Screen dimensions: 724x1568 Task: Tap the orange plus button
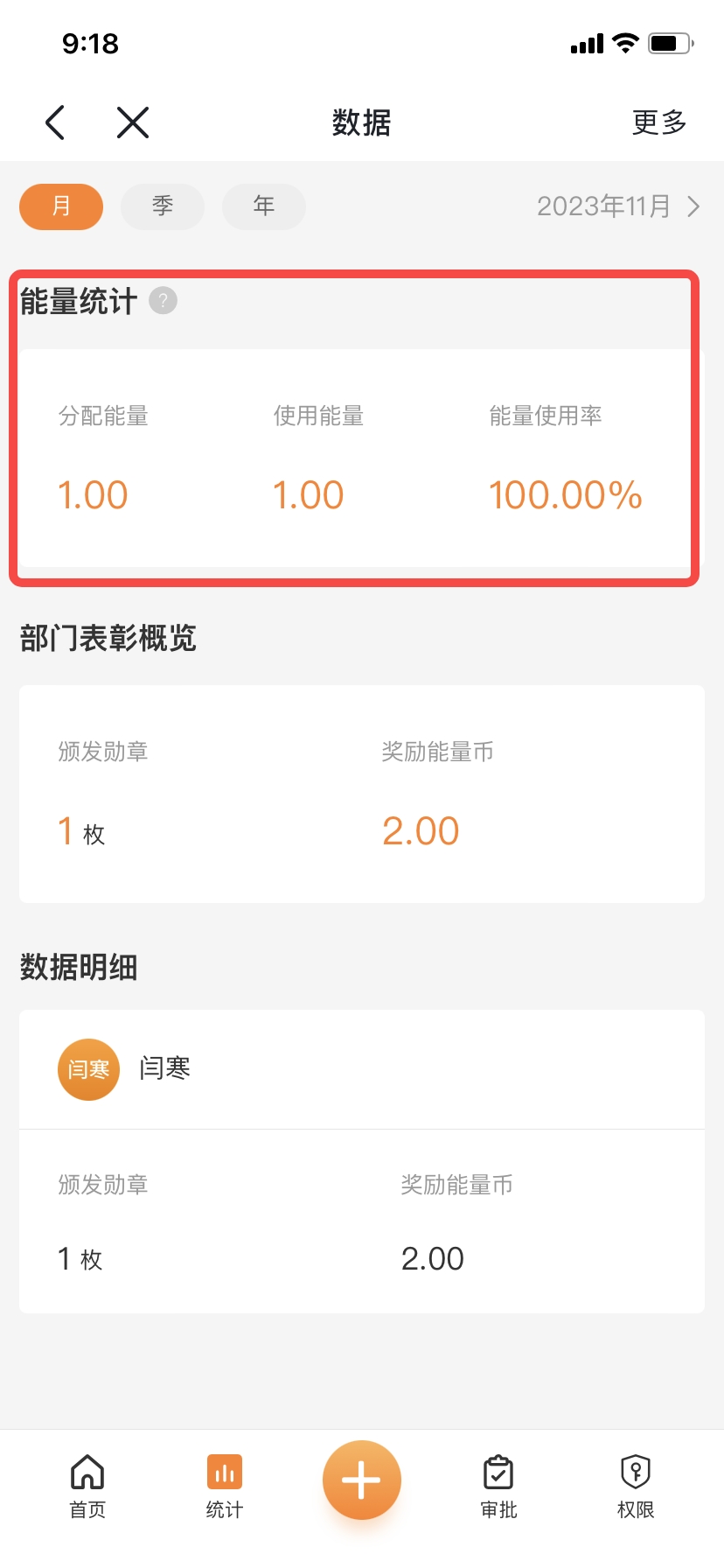(361, 1480)
